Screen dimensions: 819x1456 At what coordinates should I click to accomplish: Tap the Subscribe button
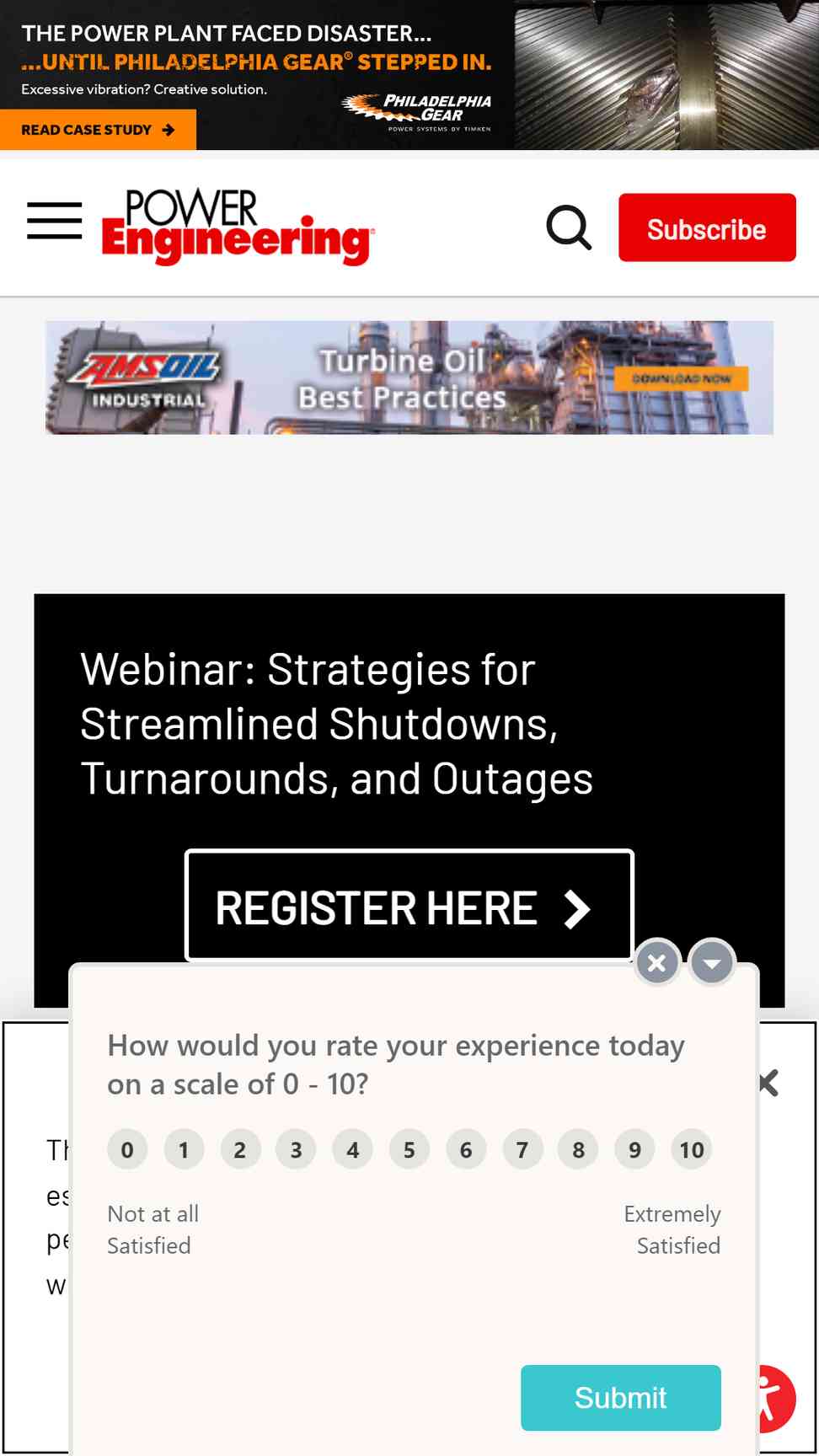point(707,227)
